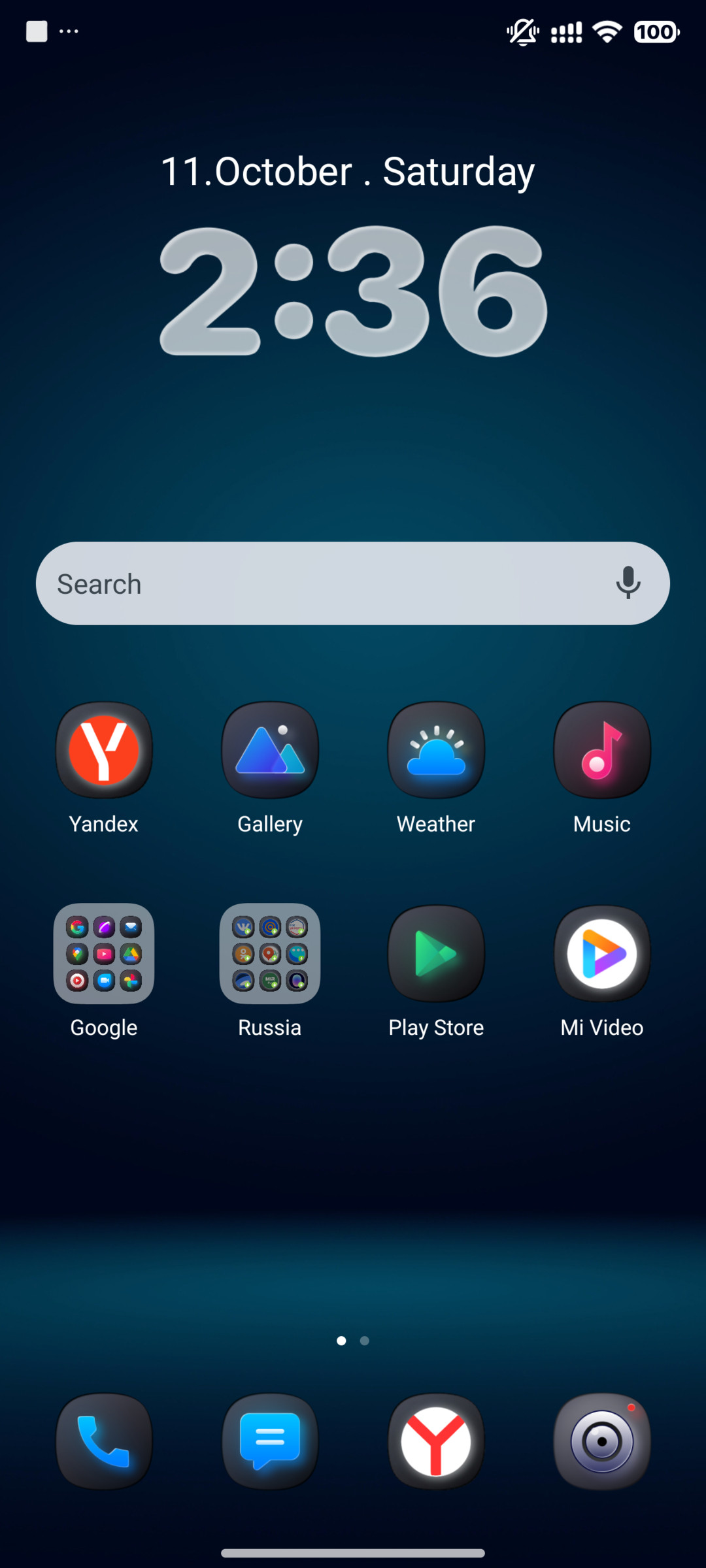Open Mi Video
This screenshot has width=706, height=1568.
tap(601, 953)
